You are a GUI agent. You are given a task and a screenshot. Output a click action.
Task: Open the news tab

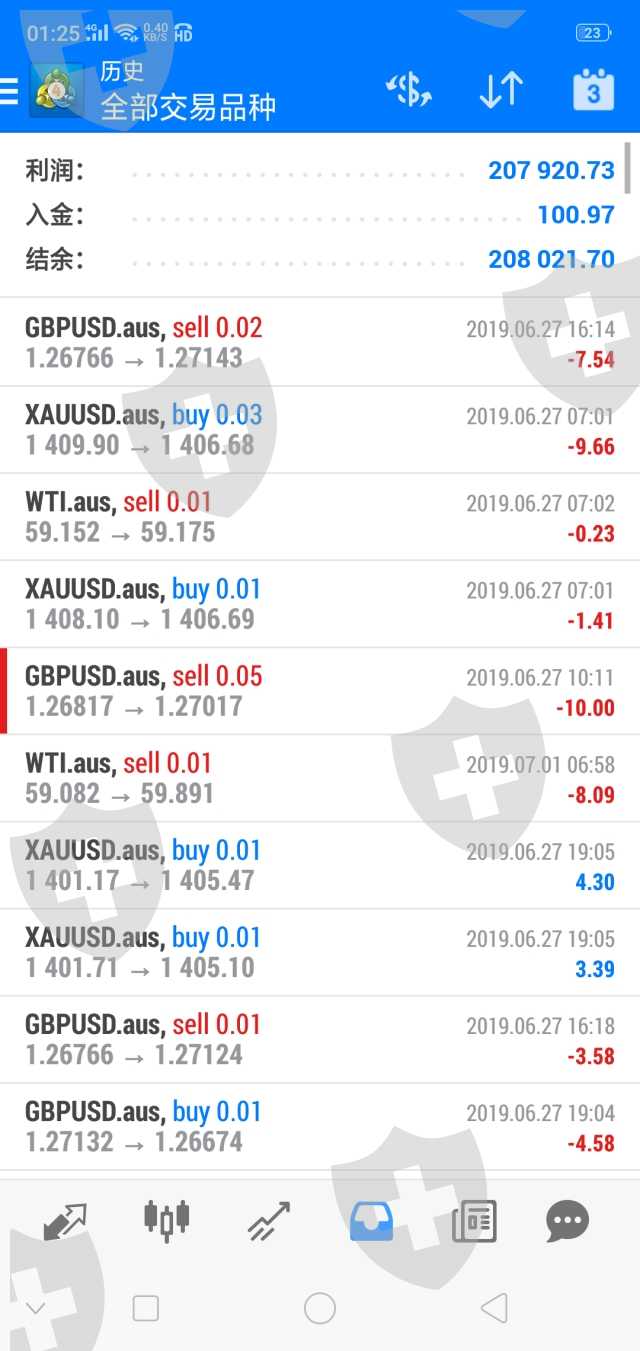pyautogui.click(x=474, y=1221)
